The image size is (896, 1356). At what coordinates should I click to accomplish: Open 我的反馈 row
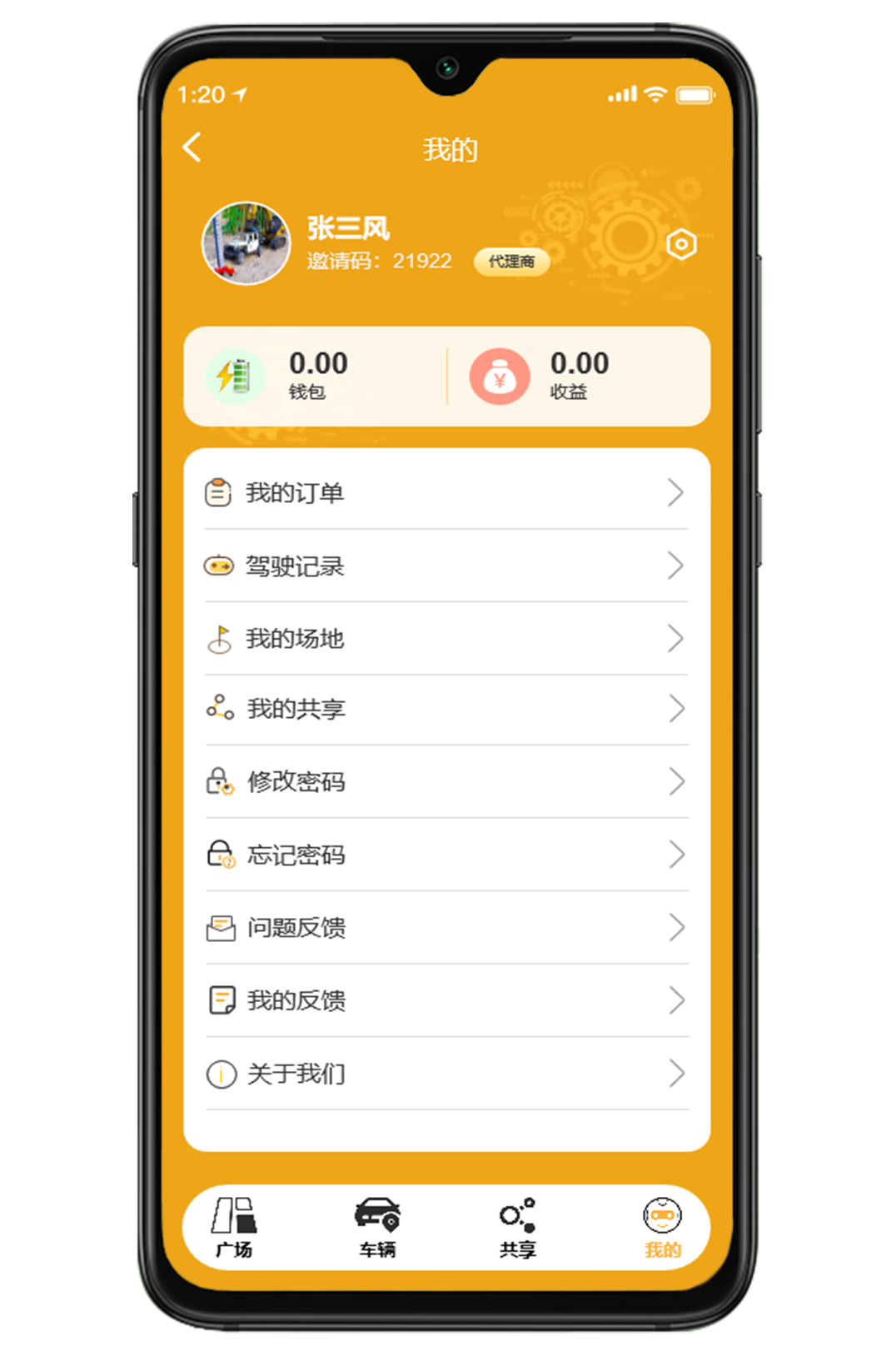(x=446, y=1000)
